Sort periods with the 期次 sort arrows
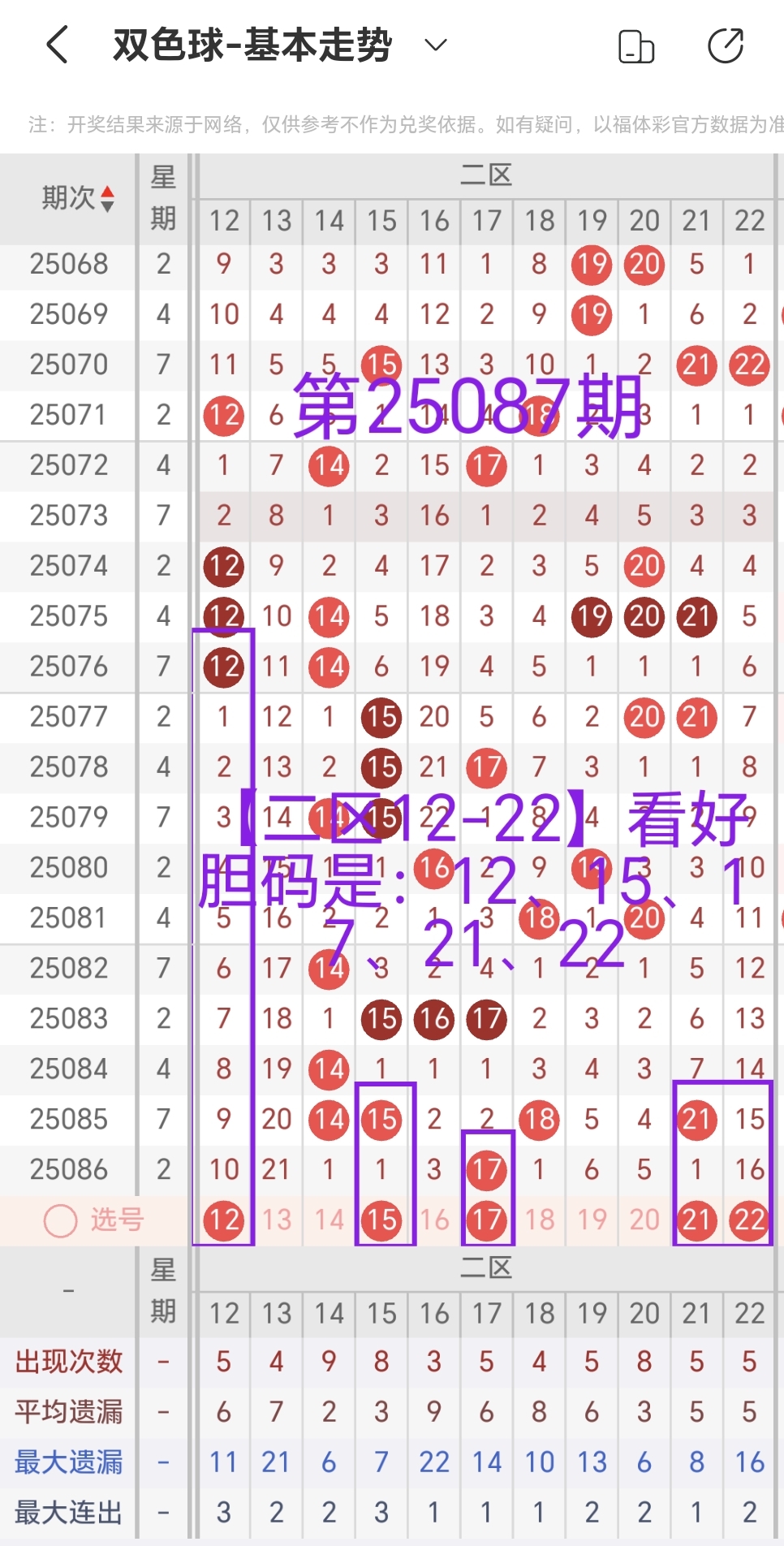Image resolution: width=784 pixels, height=1546 pixels. [x=108, y=195]
